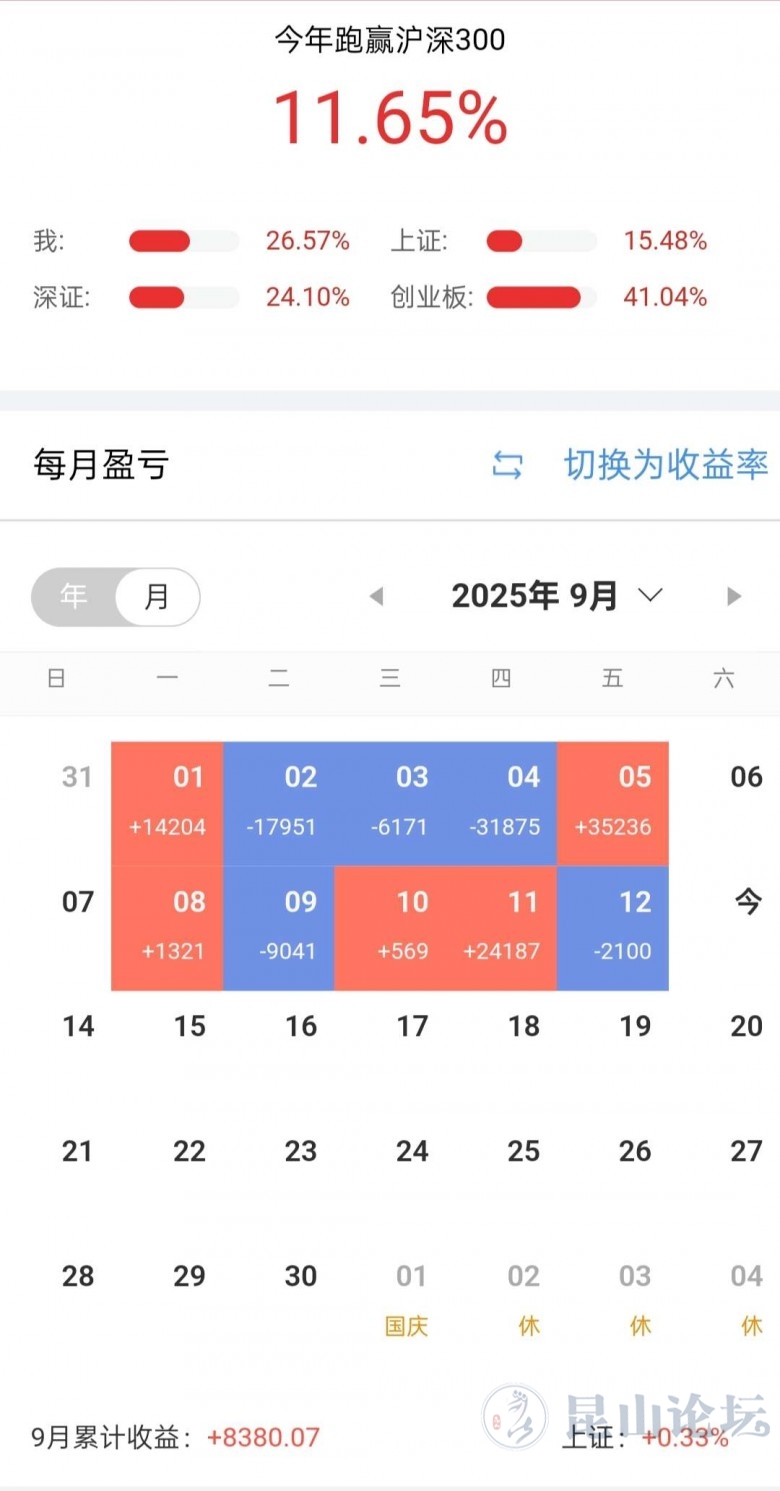Open September 01 with +14204
Image resolution: width=780 pixels, height=1491 pixels.
click(x=167, y=803)
